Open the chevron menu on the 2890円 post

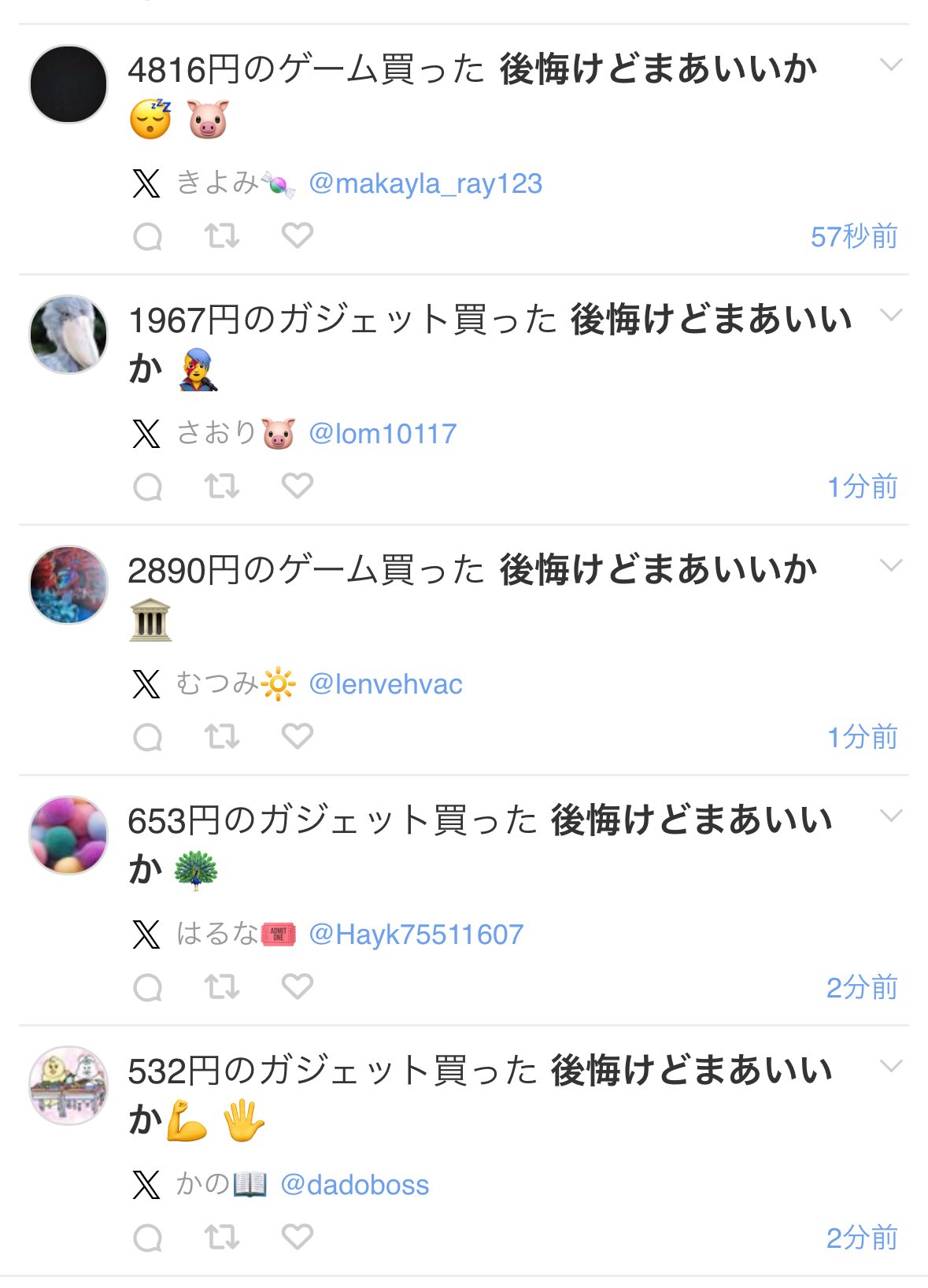pyautogui.click(x=890, y=565)
